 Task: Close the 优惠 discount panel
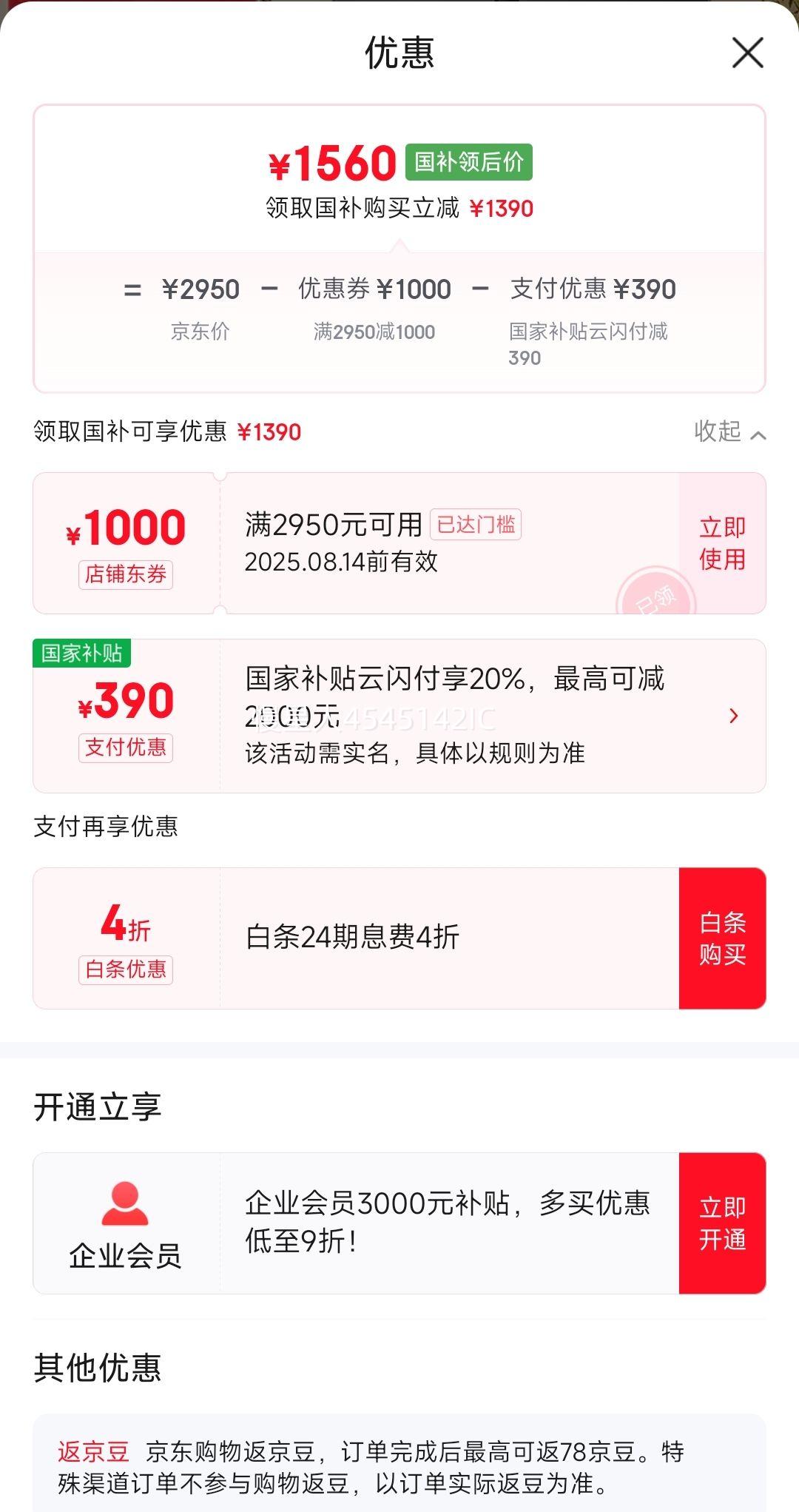point(747,53)
